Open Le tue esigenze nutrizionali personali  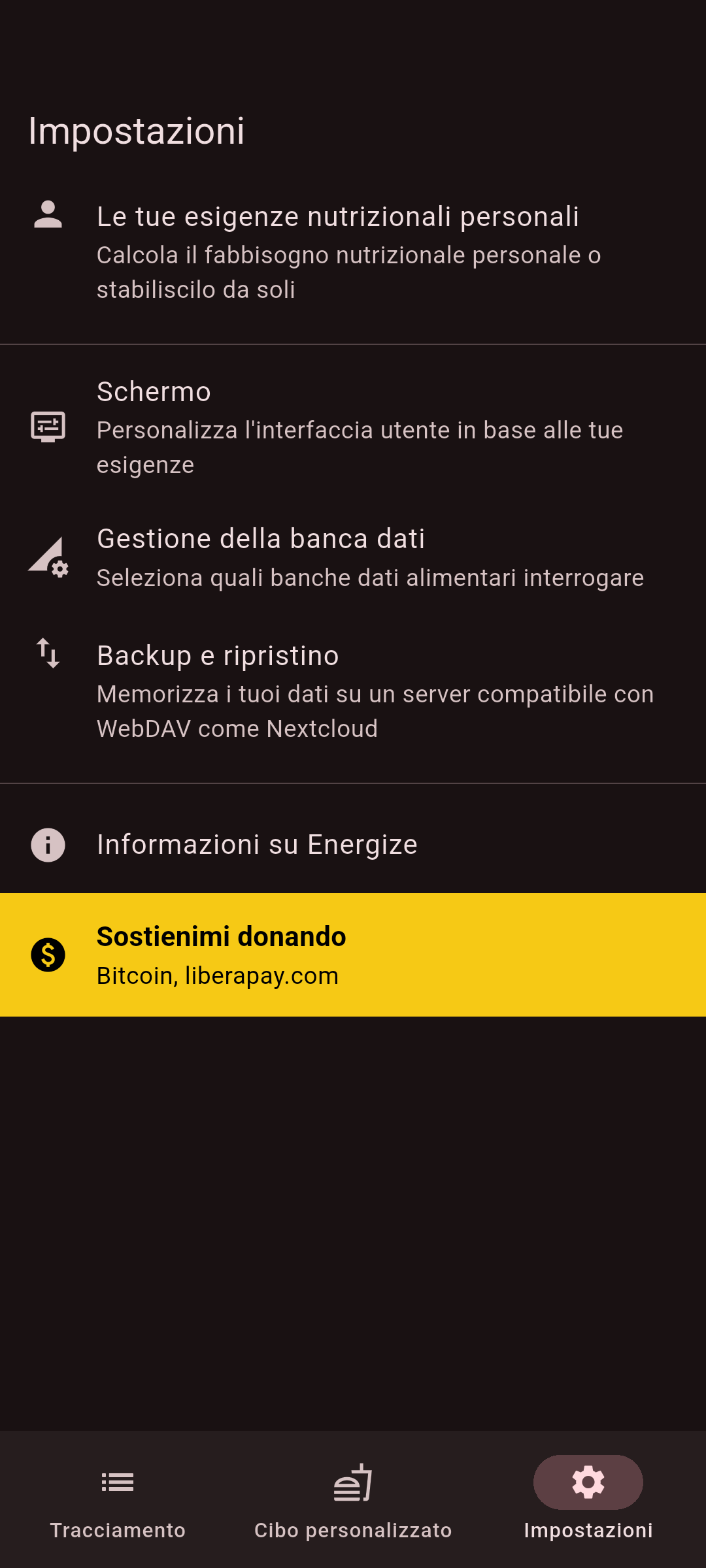coord(353,252)
